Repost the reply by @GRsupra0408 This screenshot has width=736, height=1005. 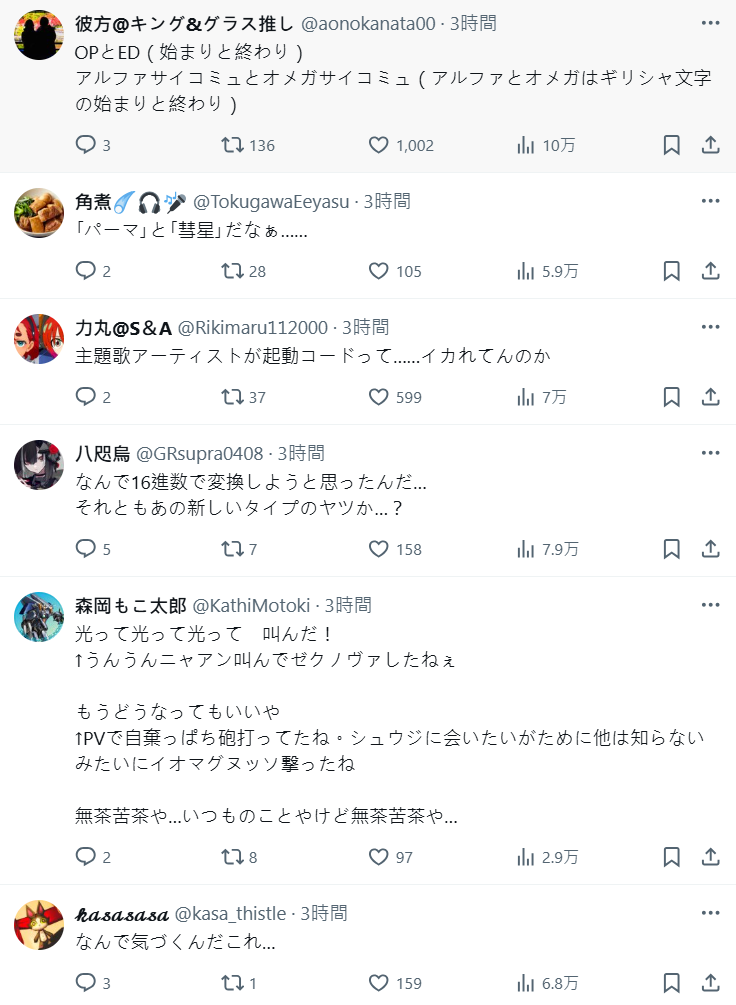click(231, 549)
